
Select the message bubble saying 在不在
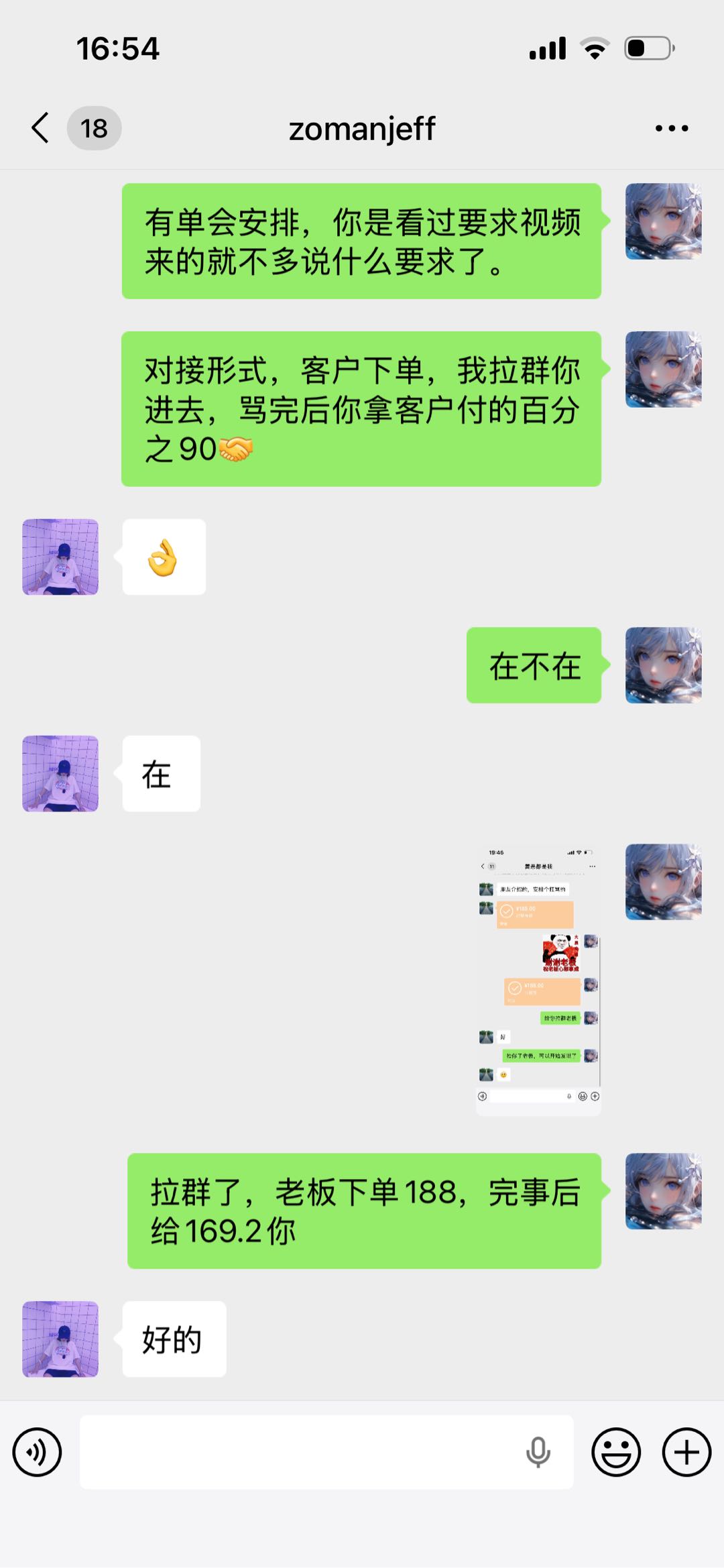tap(533, 667)
